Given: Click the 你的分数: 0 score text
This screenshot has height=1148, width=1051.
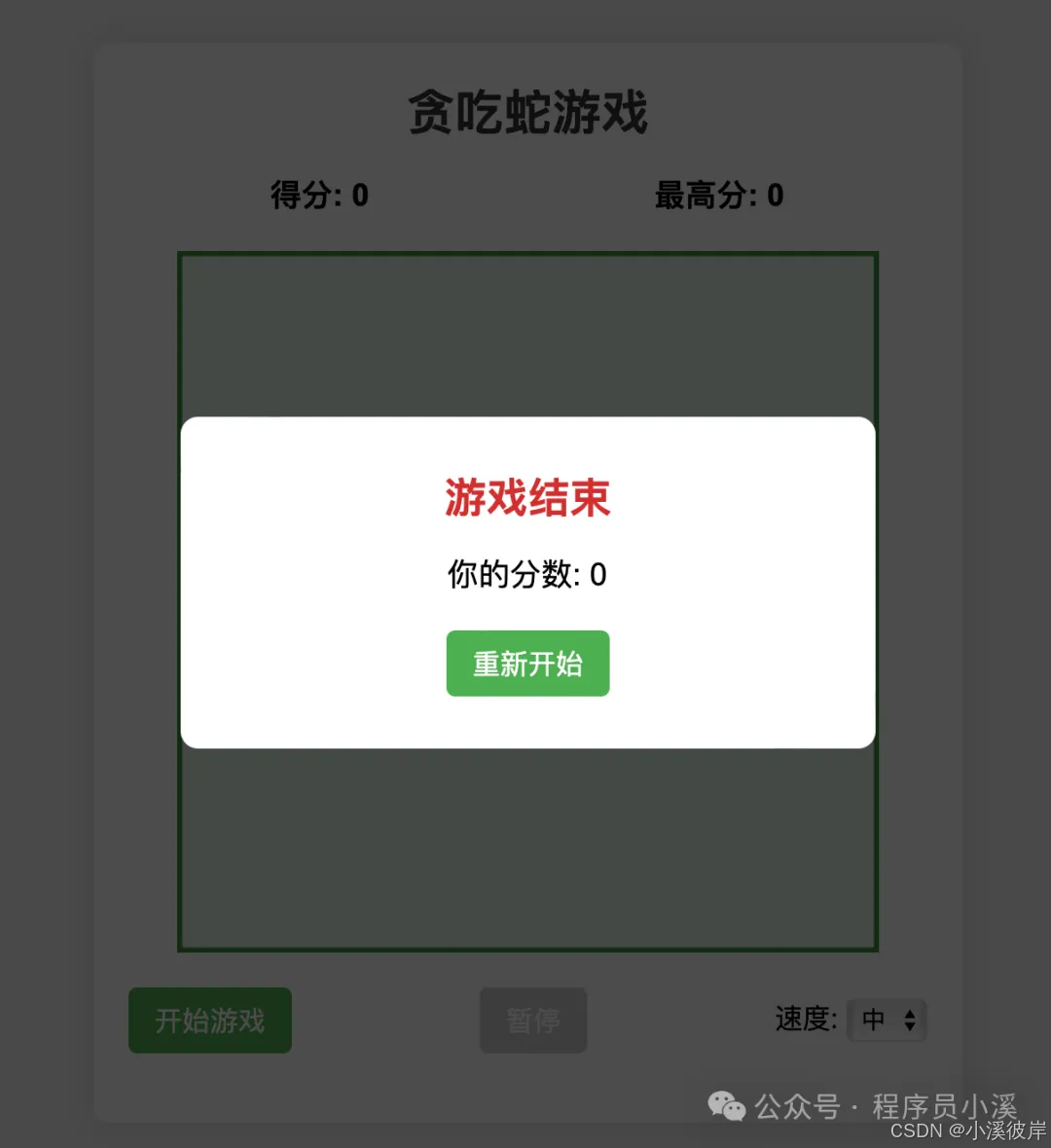Looking at the screenshot, I should point(526,575).
